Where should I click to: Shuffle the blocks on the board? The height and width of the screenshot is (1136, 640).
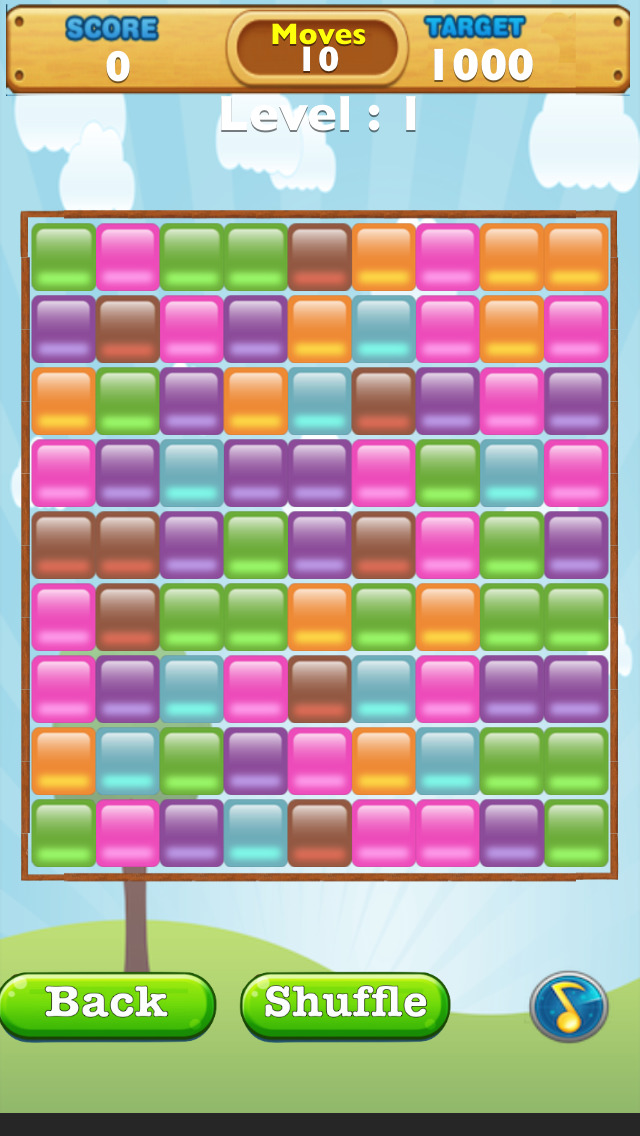345,1006
